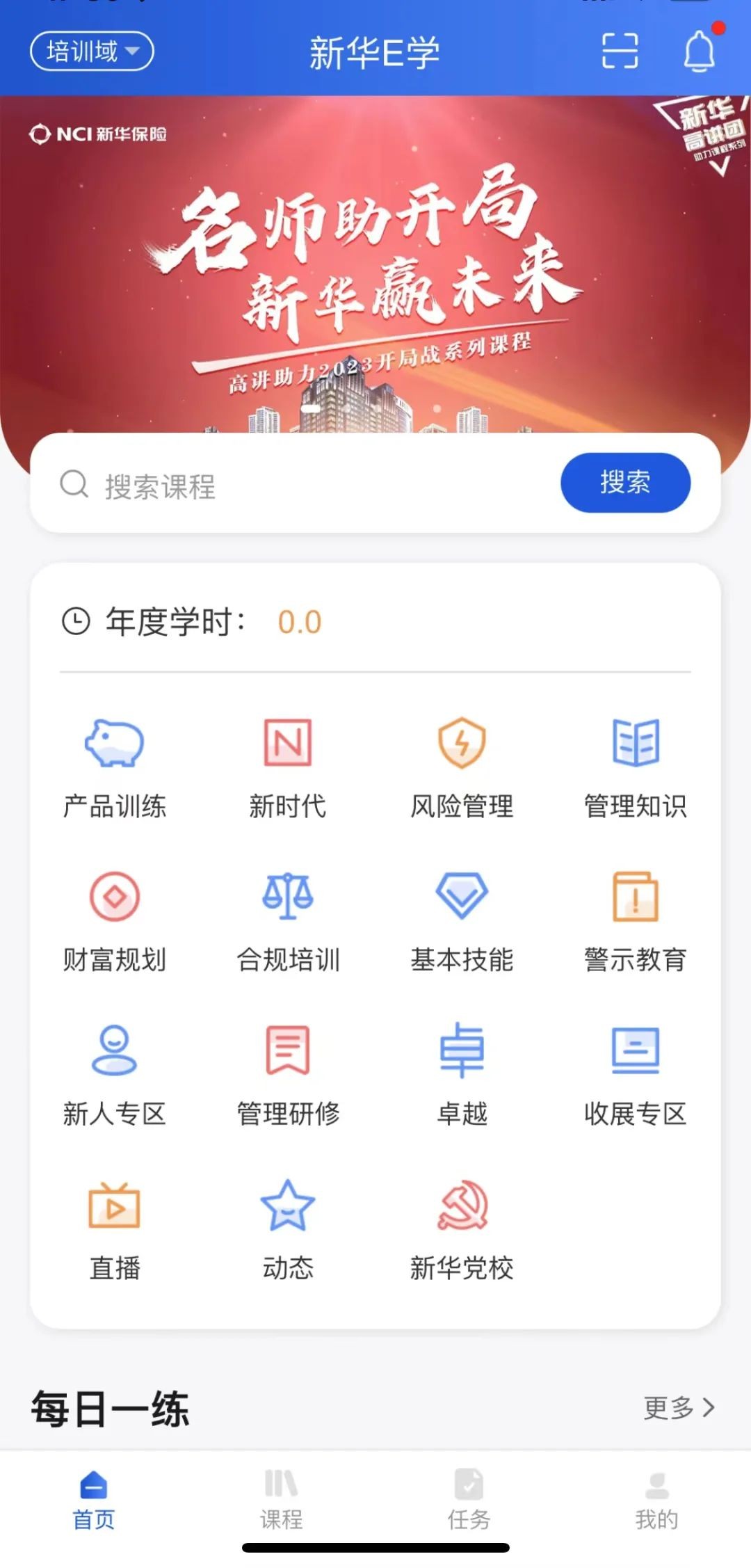Viewport: 751px width, 1568px height.
Task: View 更多 for 每日一练
Action: (679, 1407)
